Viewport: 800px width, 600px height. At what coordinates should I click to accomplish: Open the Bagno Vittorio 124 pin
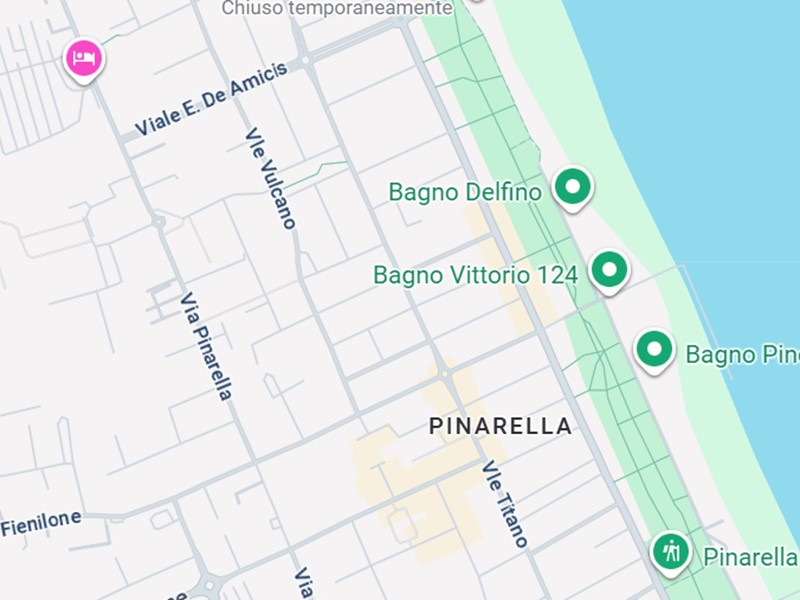tap(609, 270)
